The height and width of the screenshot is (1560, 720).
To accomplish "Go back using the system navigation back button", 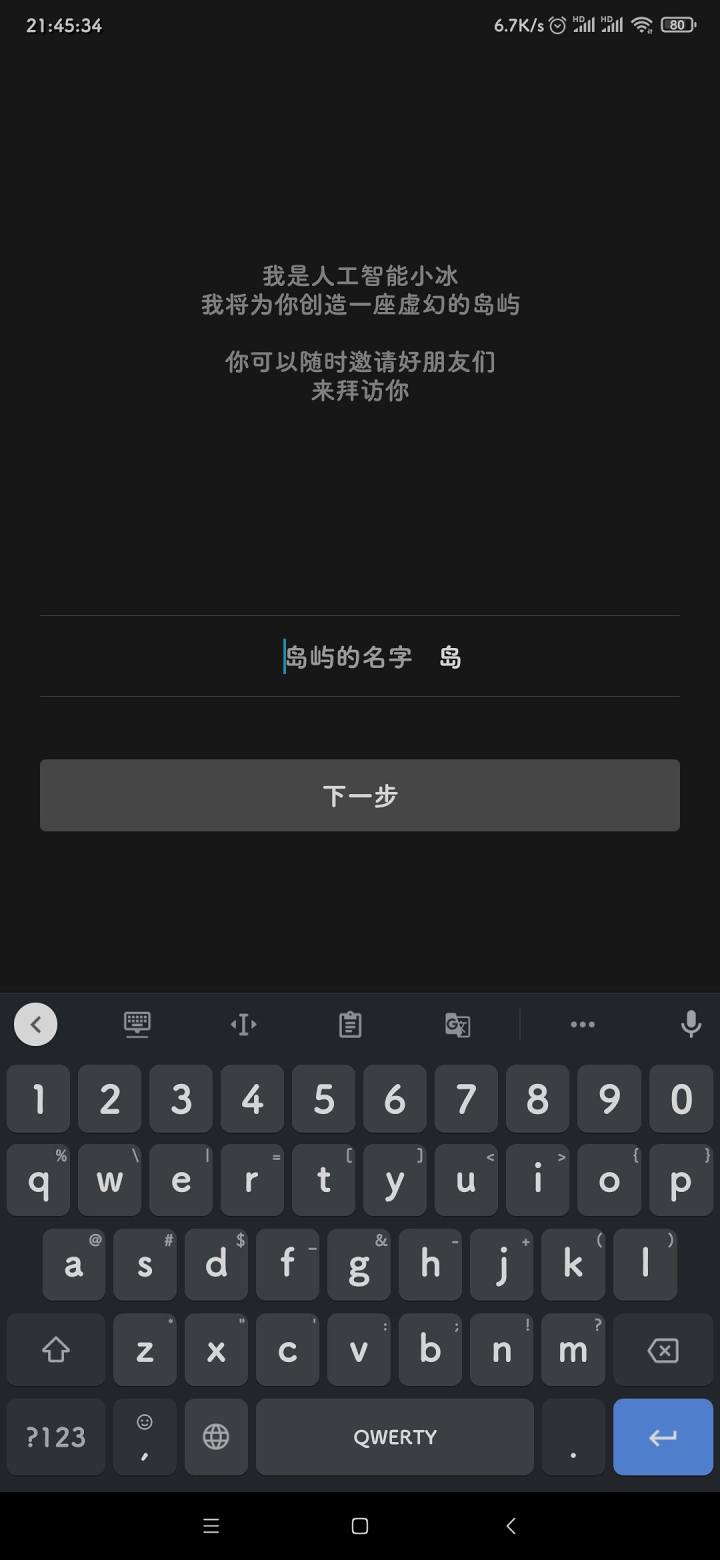I will pyautogui.click(x=511, y=1526).
